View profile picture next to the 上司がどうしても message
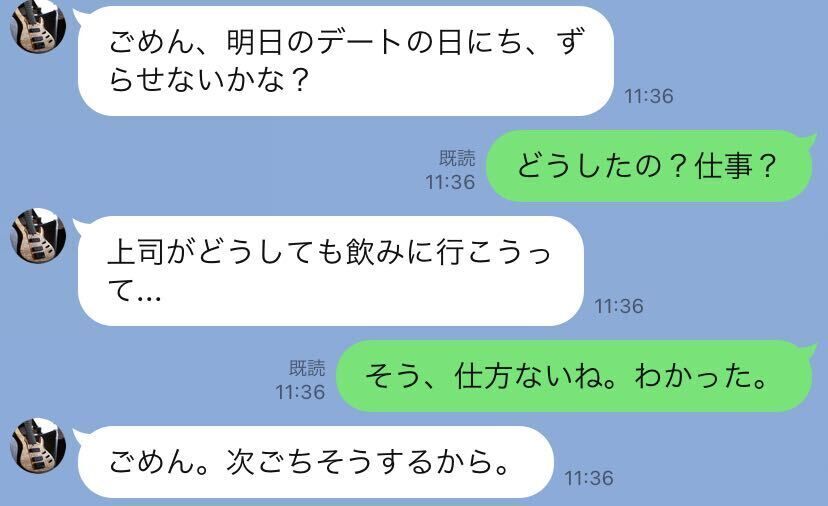 point(37,236)
